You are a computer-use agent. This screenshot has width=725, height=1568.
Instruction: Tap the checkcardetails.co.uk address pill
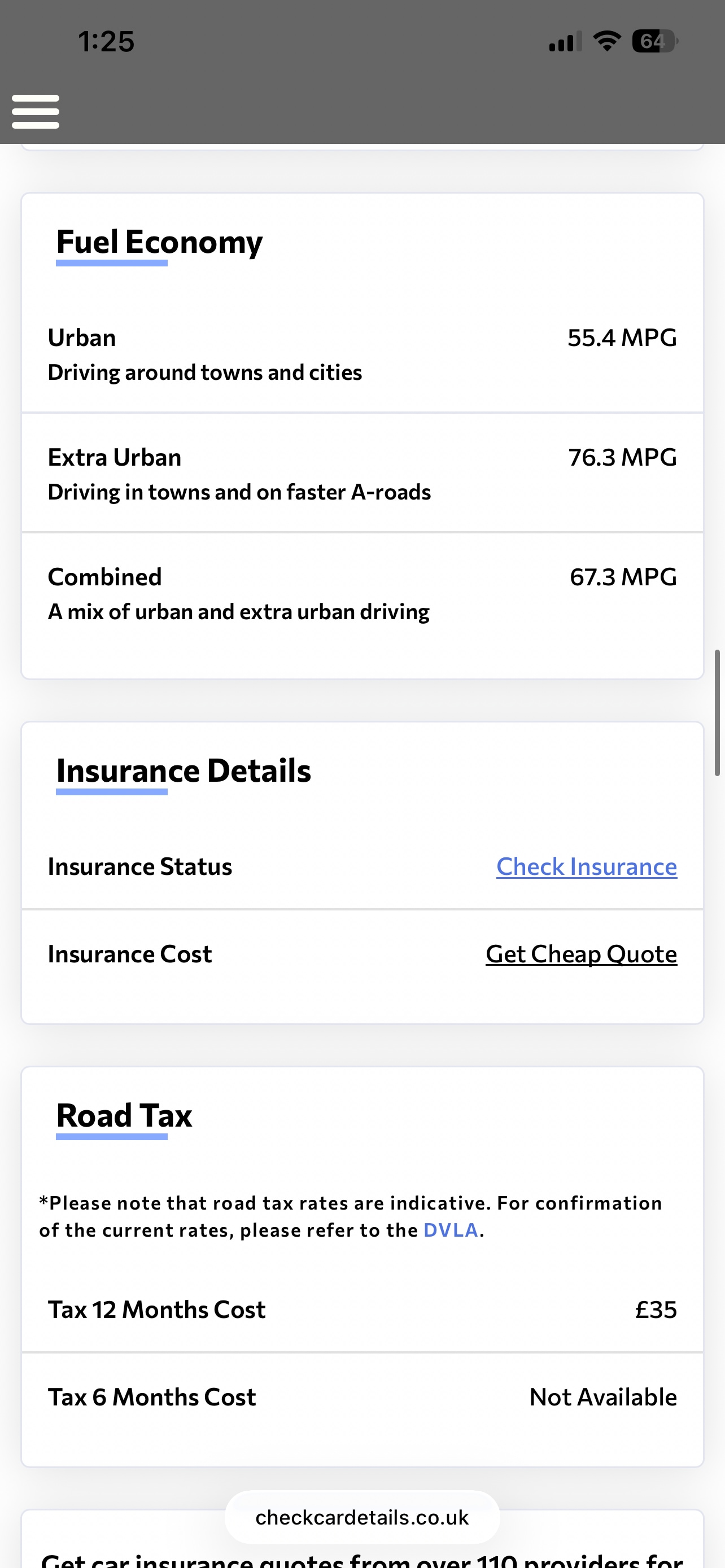(362, 1517)
